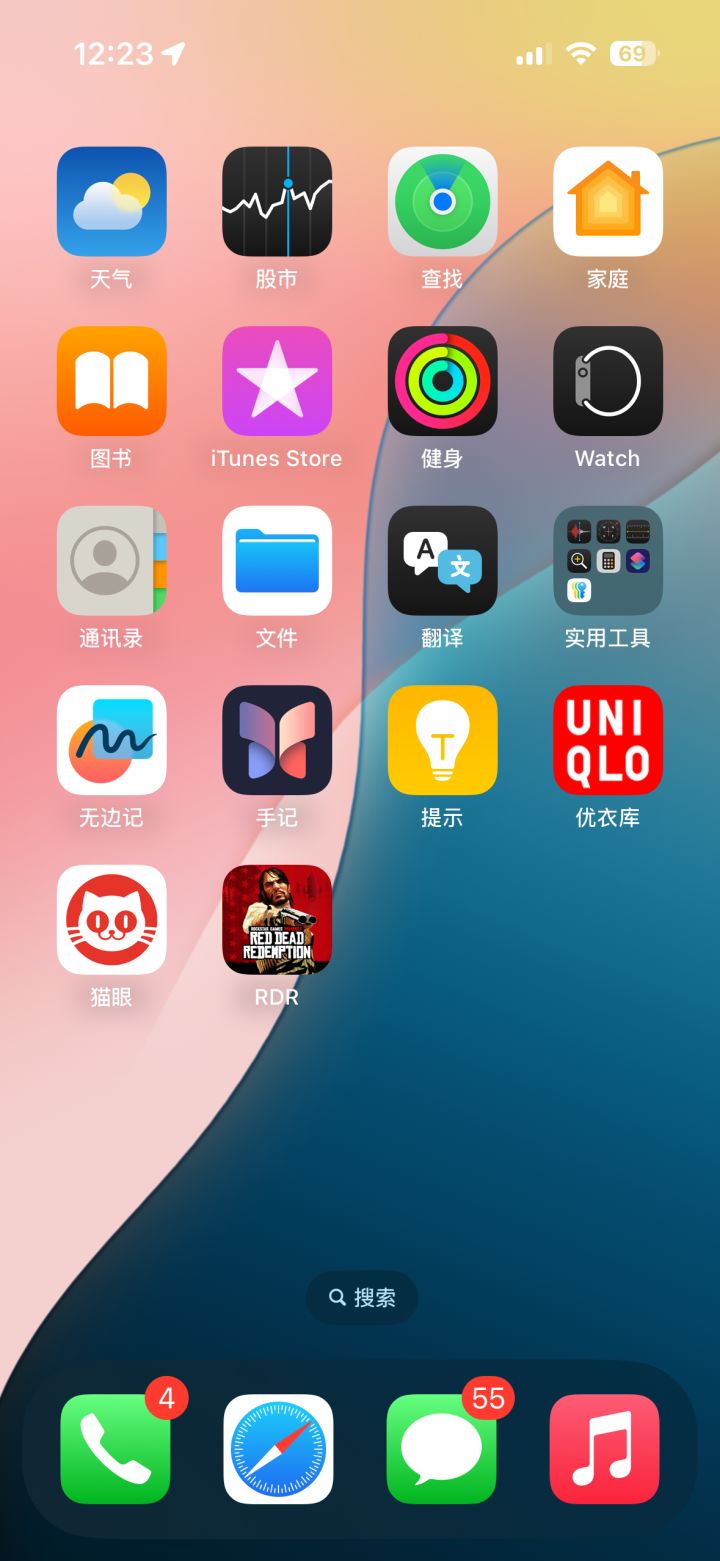The image size is (720, 1561).
Task: Launch the Watch app
Action: [607, 381]
